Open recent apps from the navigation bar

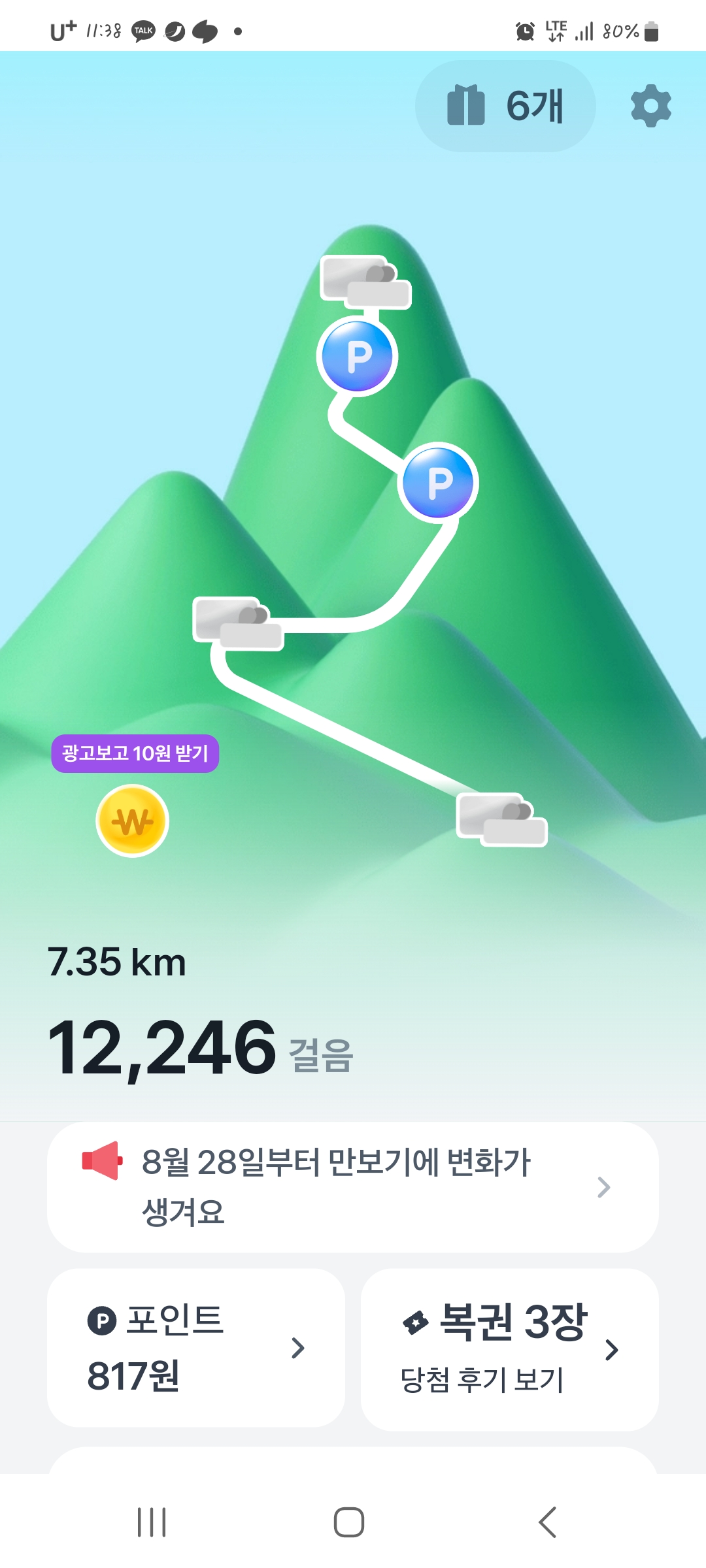point(152,1522)
